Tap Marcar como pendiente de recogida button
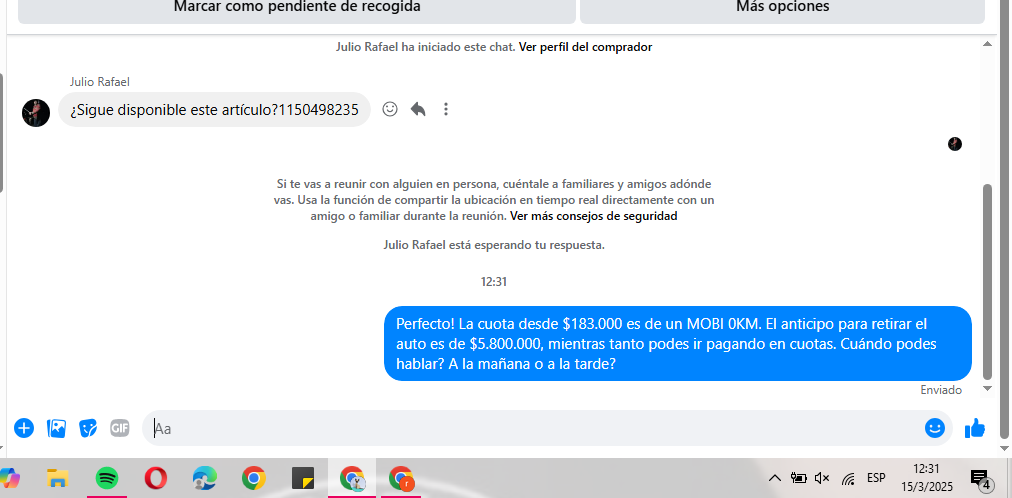Viewport: 1012px width, 498px height. tap(297, 8)
